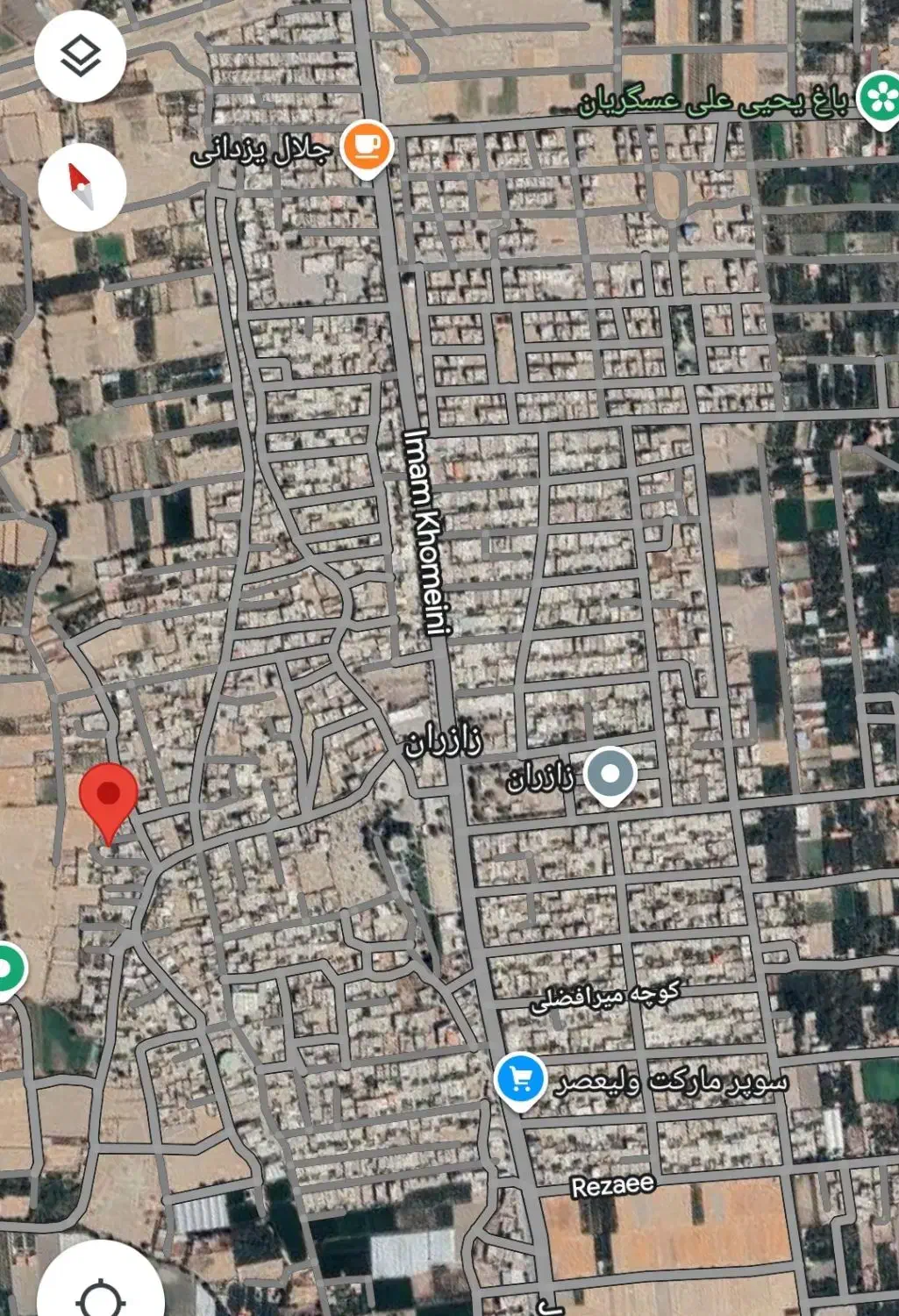
Task: Open the map layers button
Action: click(81, 57)
